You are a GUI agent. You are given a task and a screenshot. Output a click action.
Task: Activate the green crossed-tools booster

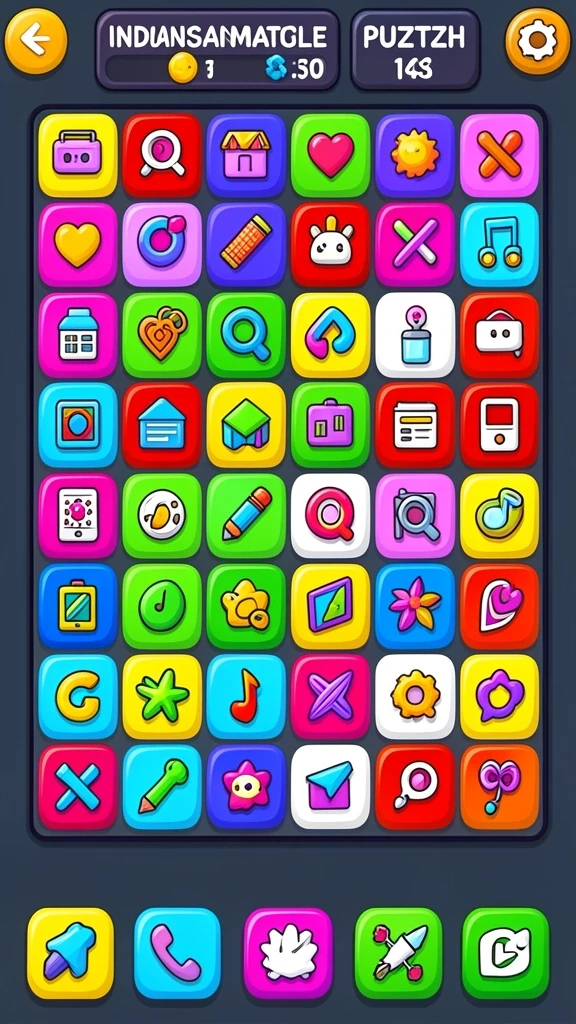(398, 953)
